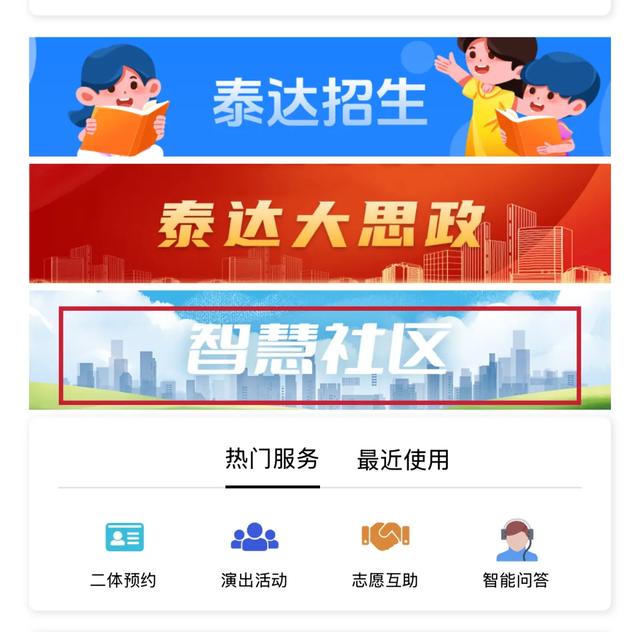Open the 智慧社区 banner

(x=319, y=352)
